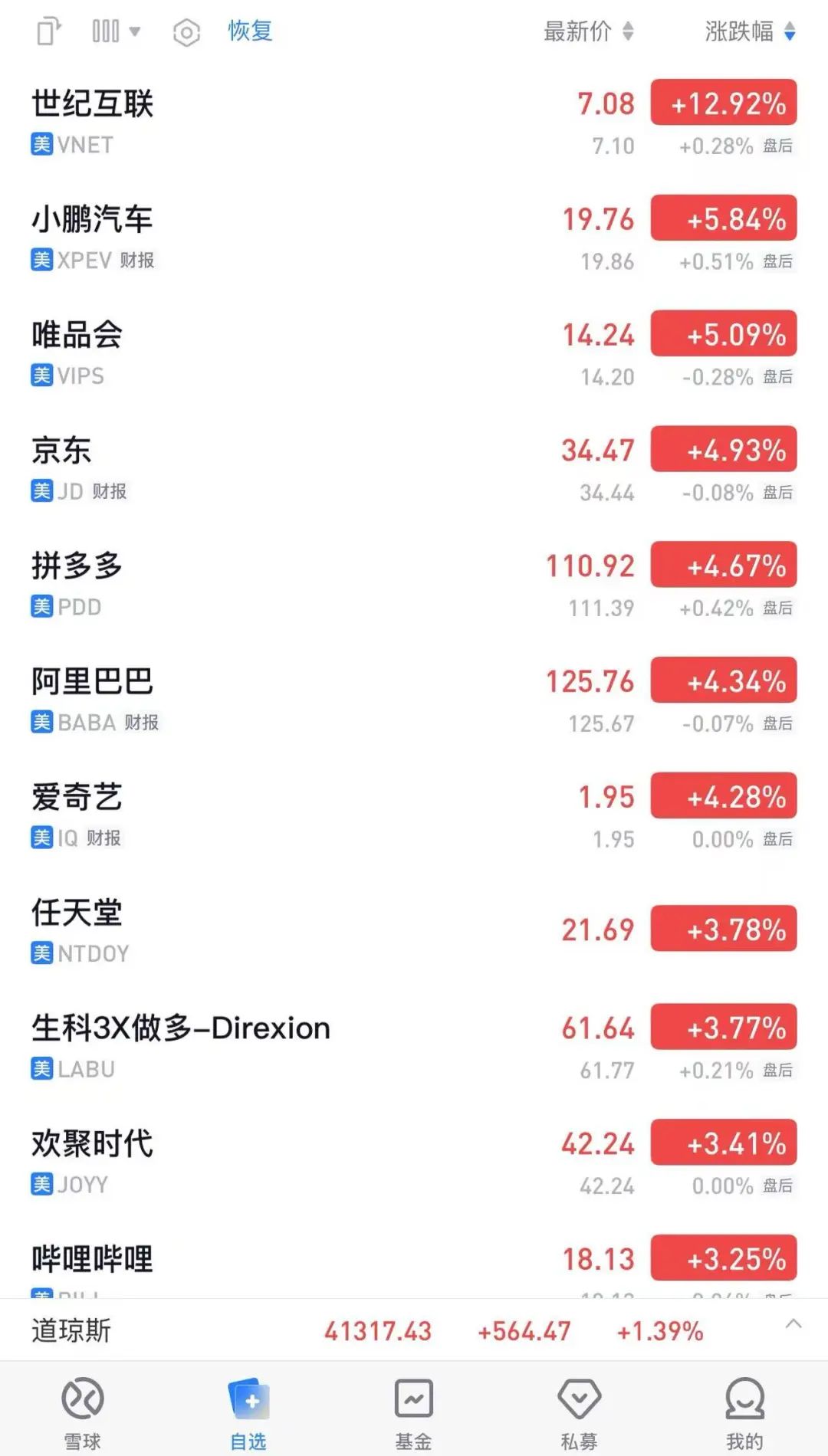This screenshot has width=828, height=1456.
Task: Expand the 道琼斯 index bar
Action: click(793, 1324)
